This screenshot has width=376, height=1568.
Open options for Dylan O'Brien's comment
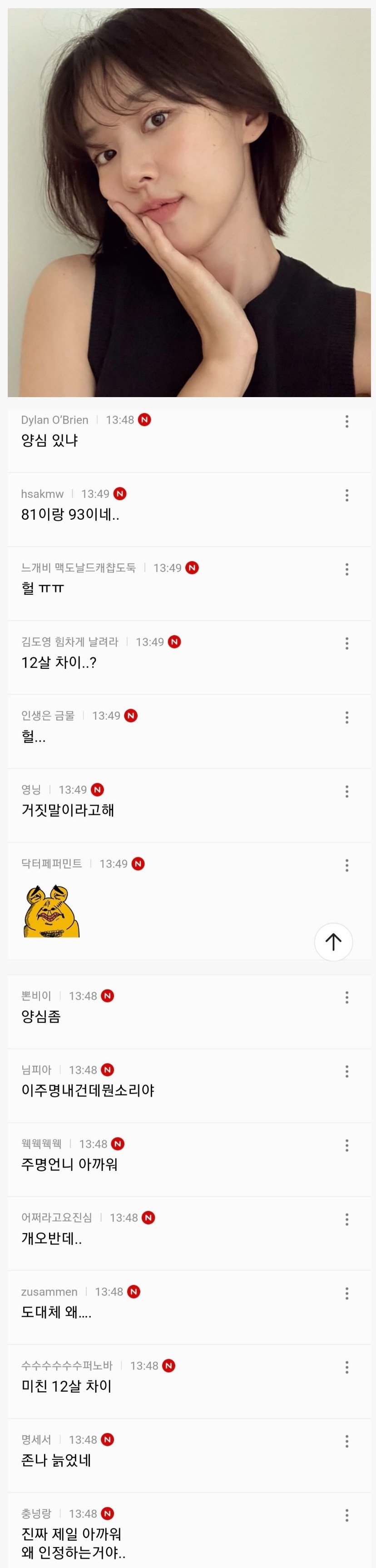point(347,421)
